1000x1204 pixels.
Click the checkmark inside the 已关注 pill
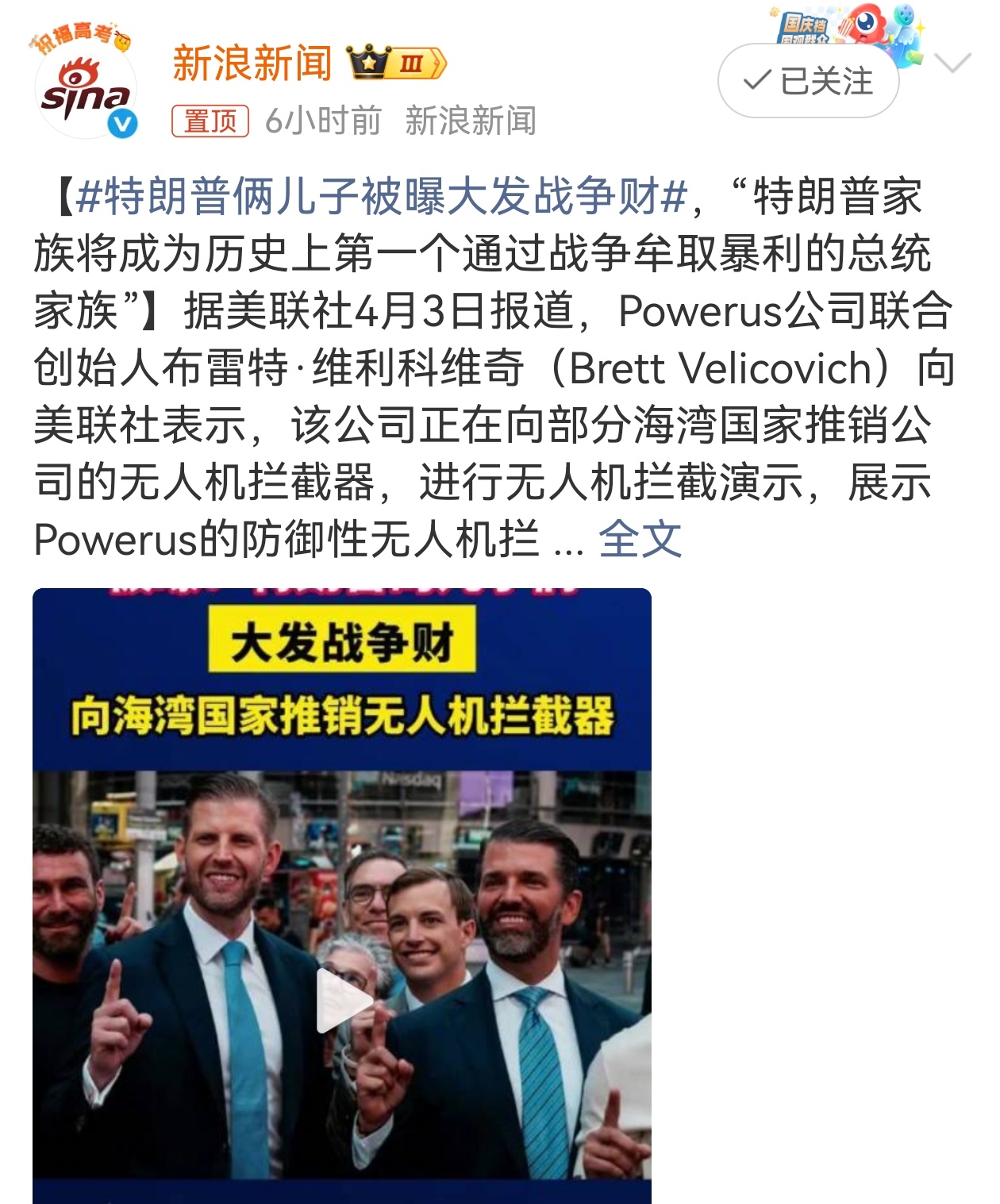(x=759, y=79)
